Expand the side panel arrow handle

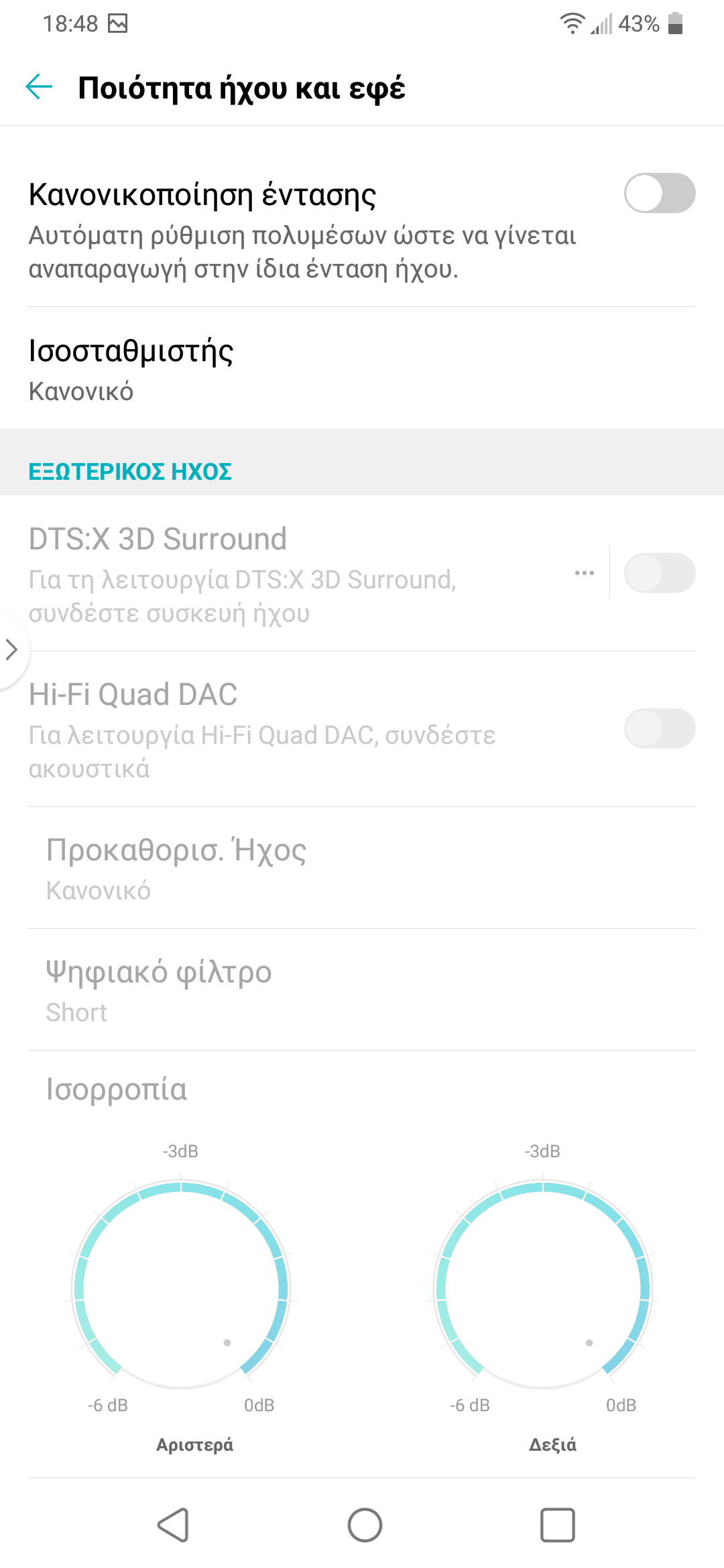pyautogui.click(x=12, y=649)
